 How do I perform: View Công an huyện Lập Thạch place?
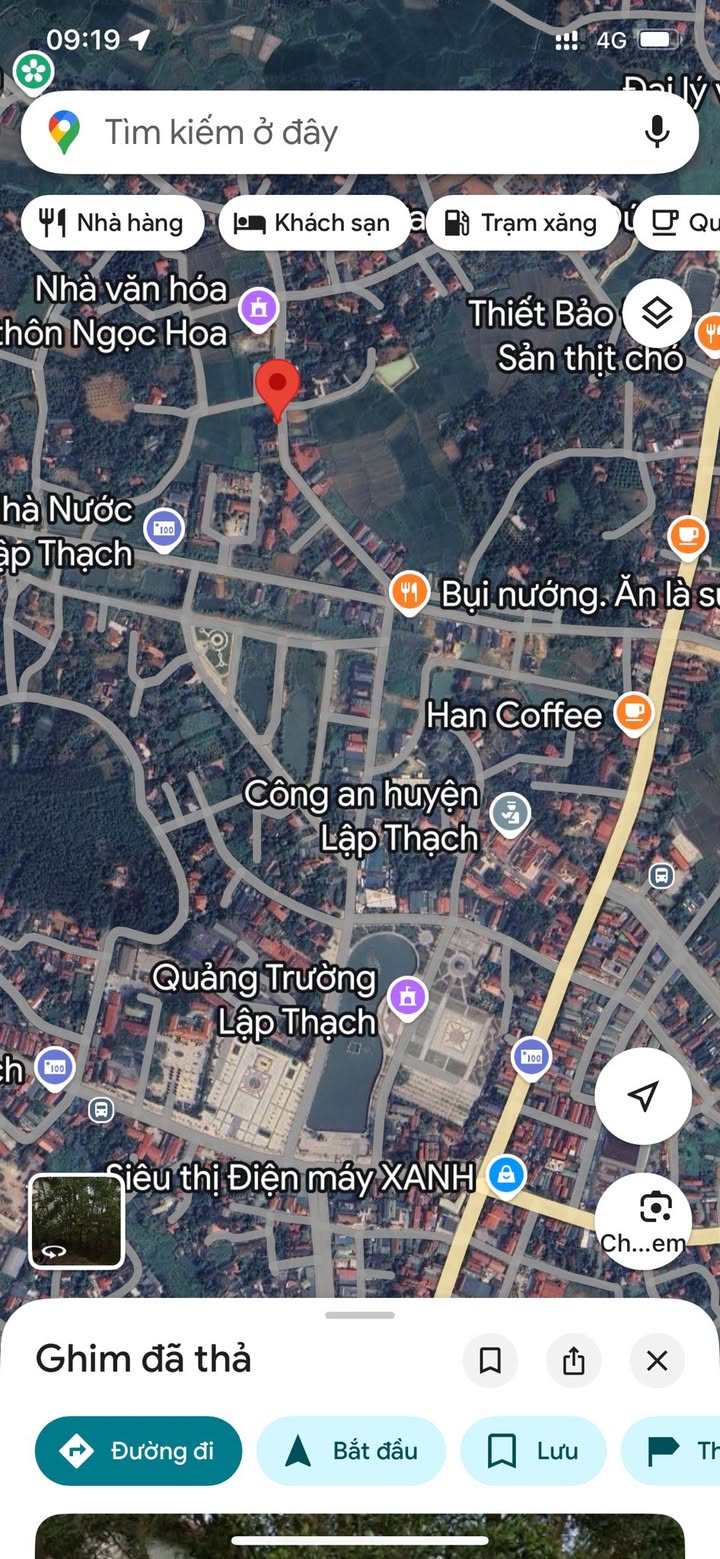[511, 811]
